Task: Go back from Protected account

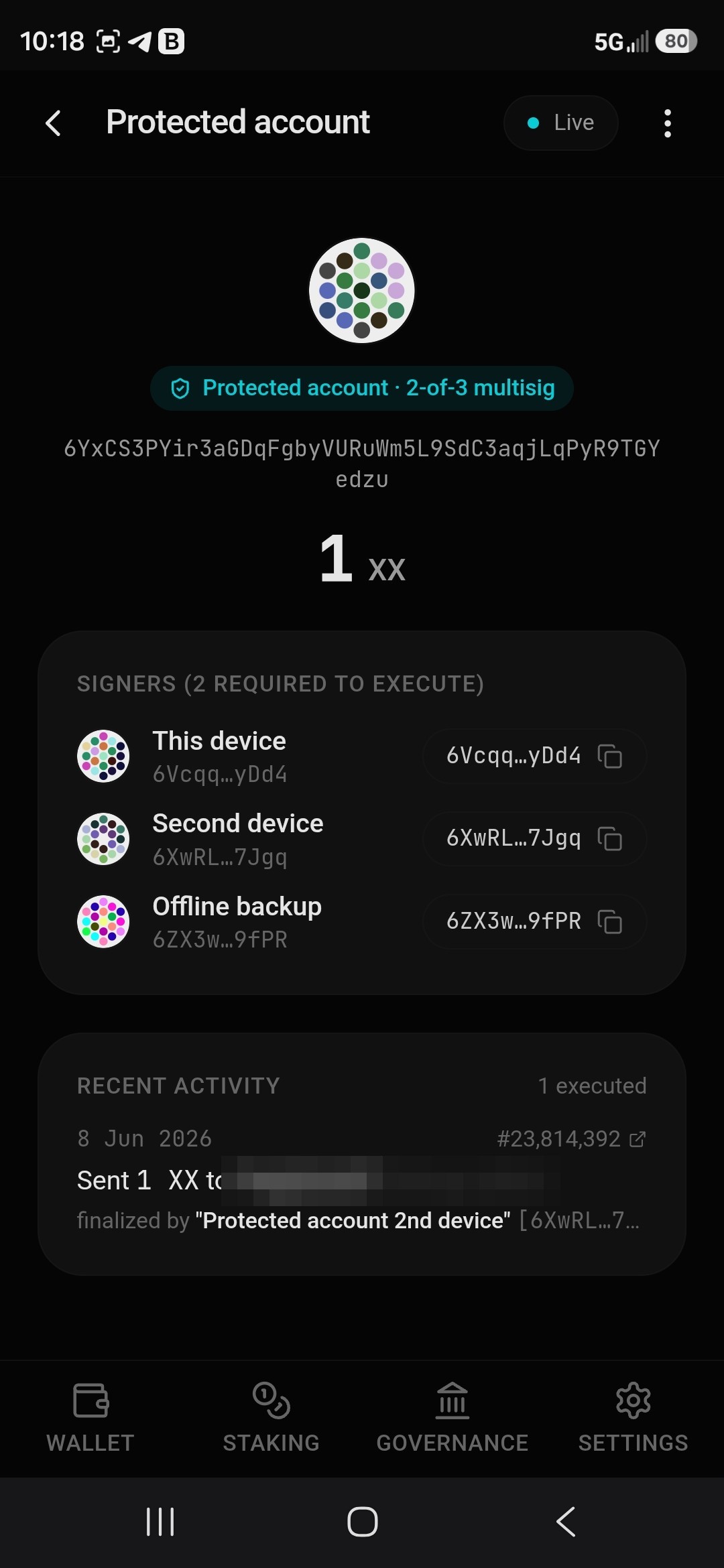Action: [54, 123]
